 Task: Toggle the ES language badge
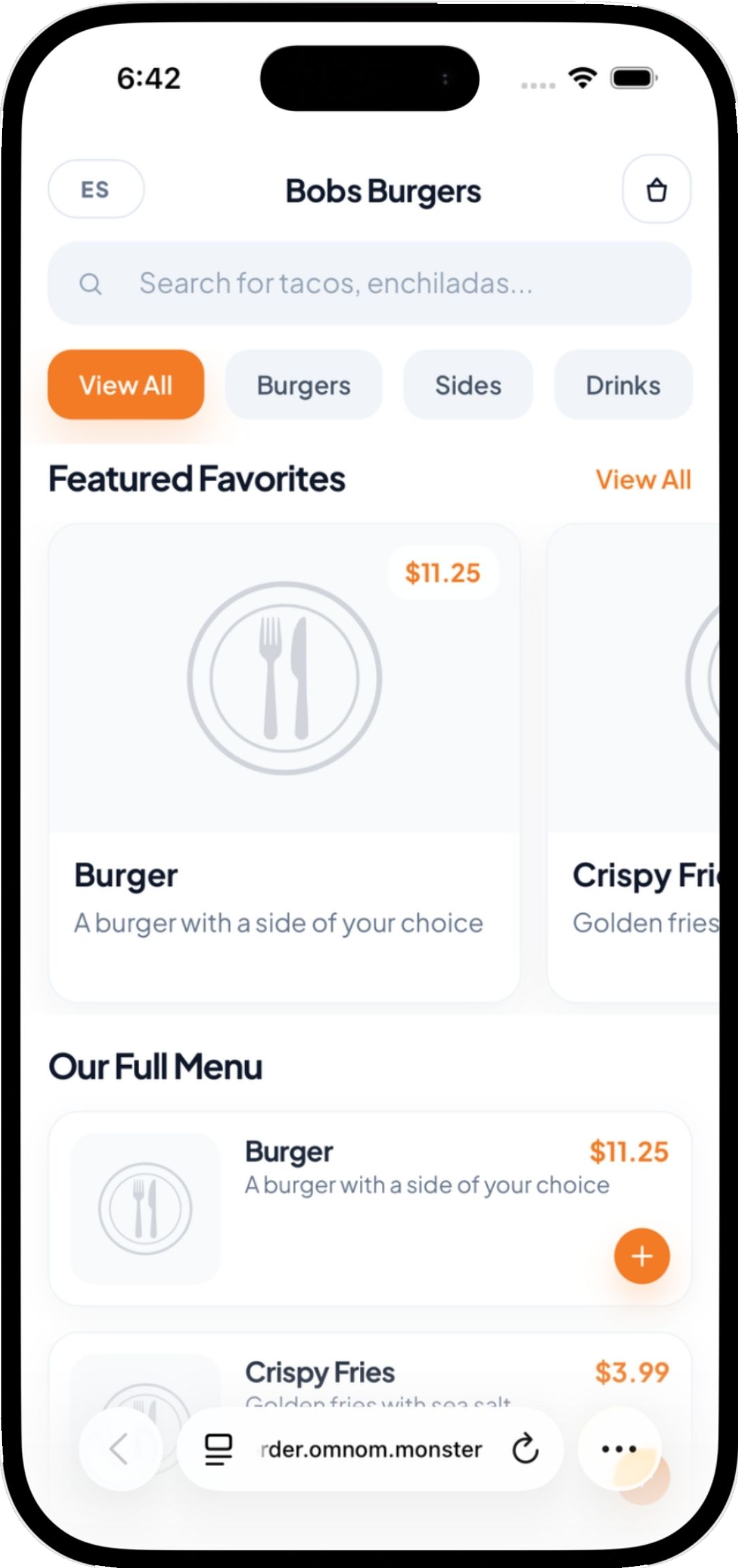(x=95, y=190)
